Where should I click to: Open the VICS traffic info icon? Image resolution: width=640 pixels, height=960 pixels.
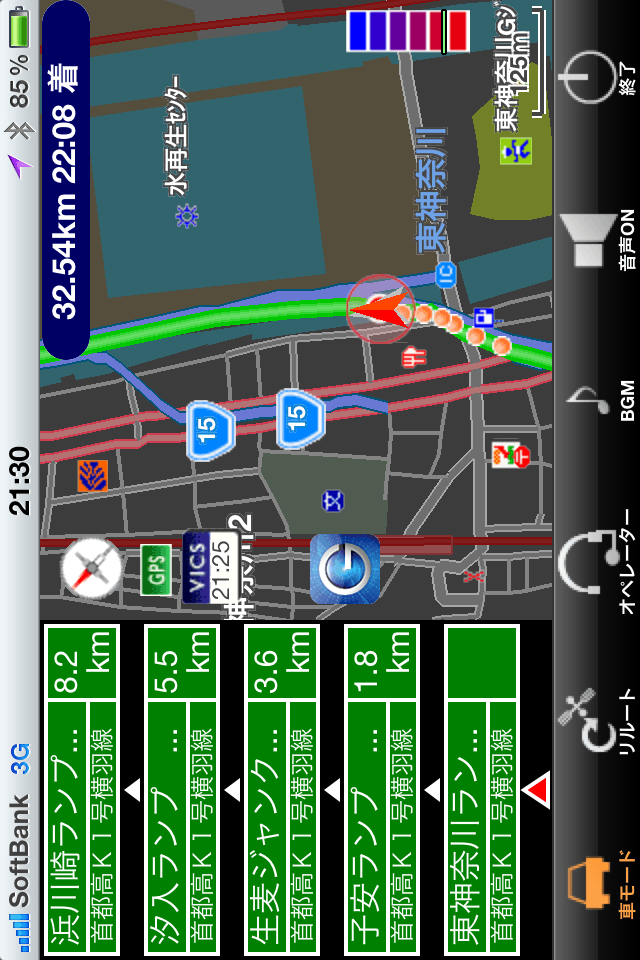pos(211,567)
